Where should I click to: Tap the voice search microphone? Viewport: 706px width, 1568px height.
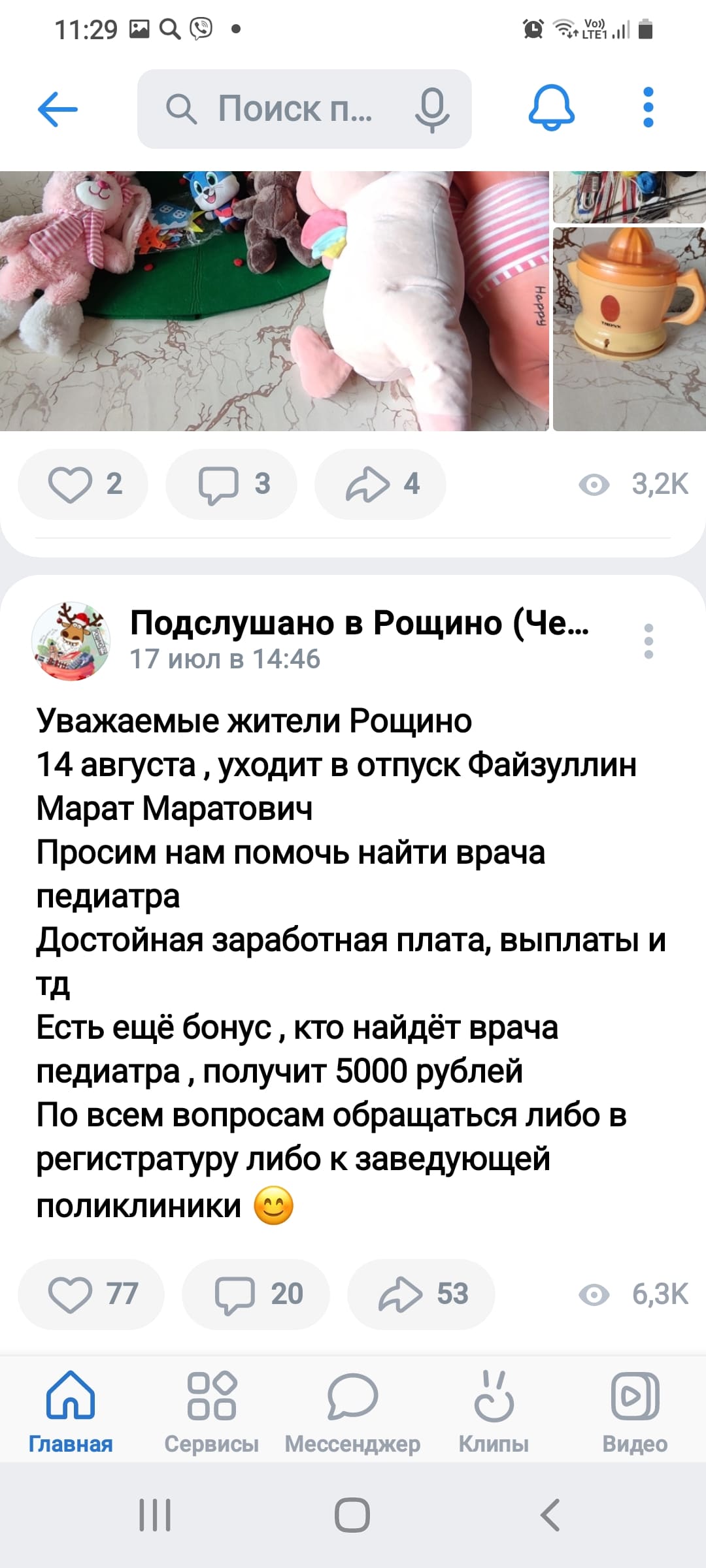click(x=431, y=108)
